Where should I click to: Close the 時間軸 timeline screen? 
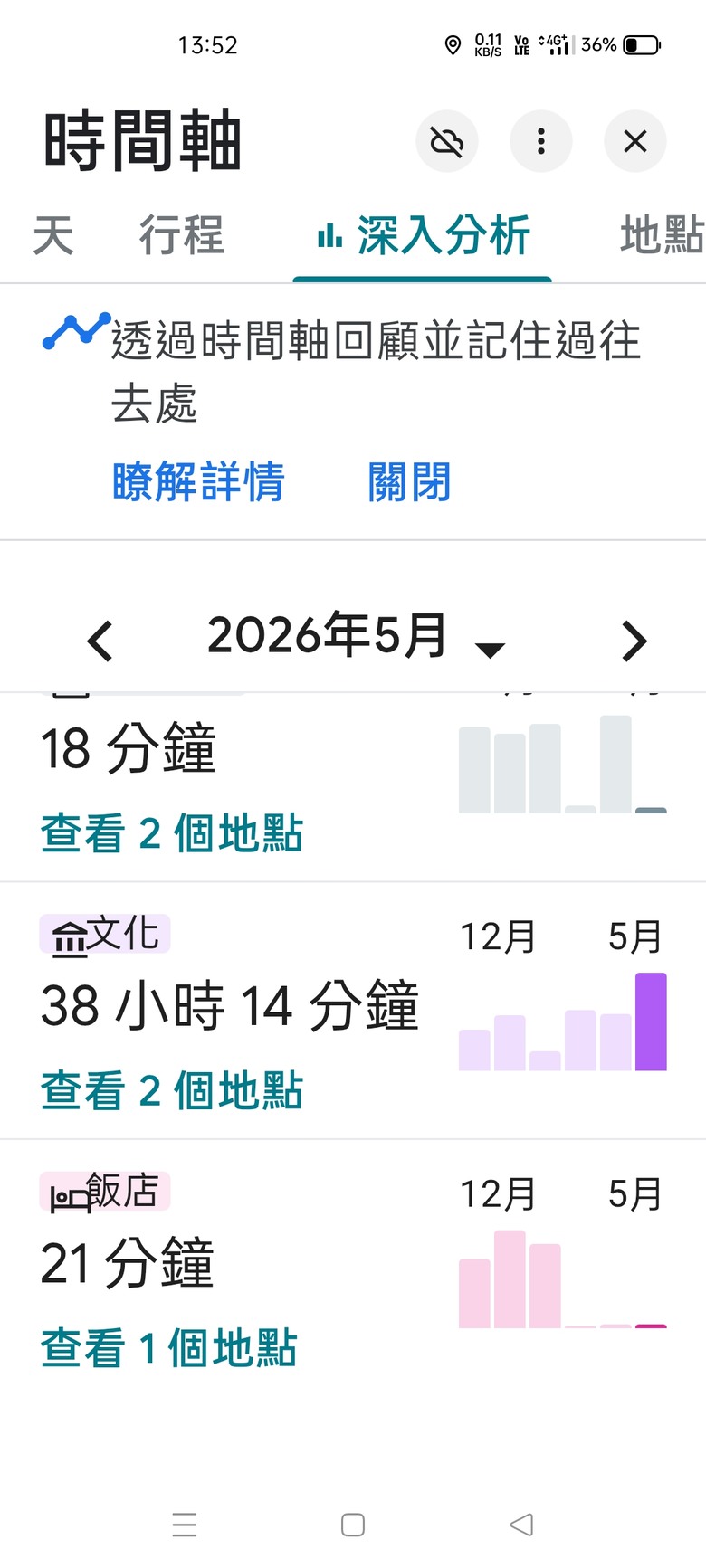pyautogui.click(x=635, y=141)
